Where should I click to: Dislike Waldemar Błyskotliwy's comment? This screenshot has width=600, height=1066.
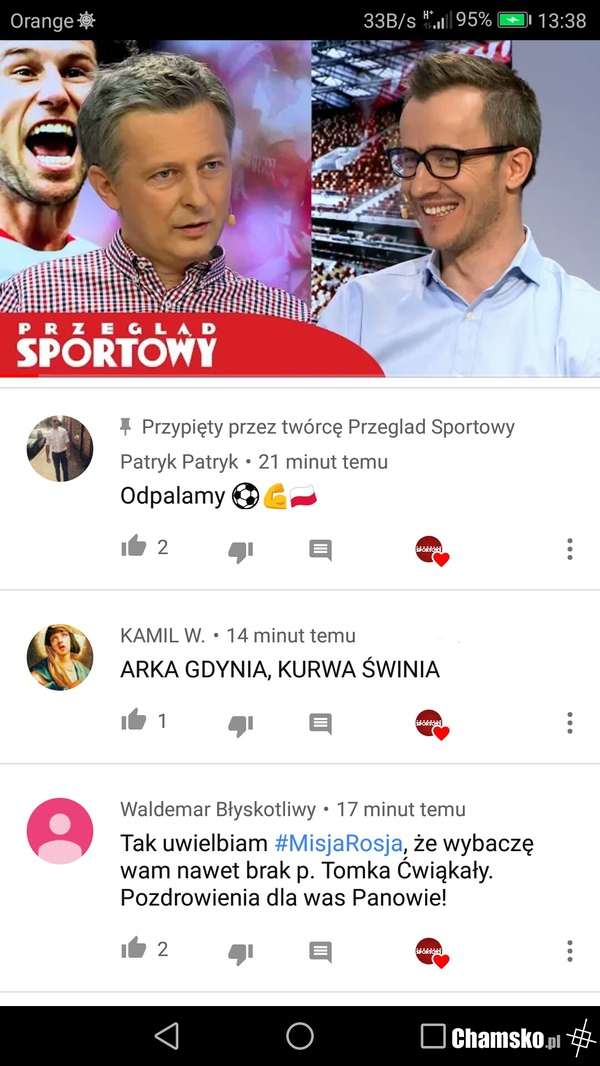(x=240, y=953)
